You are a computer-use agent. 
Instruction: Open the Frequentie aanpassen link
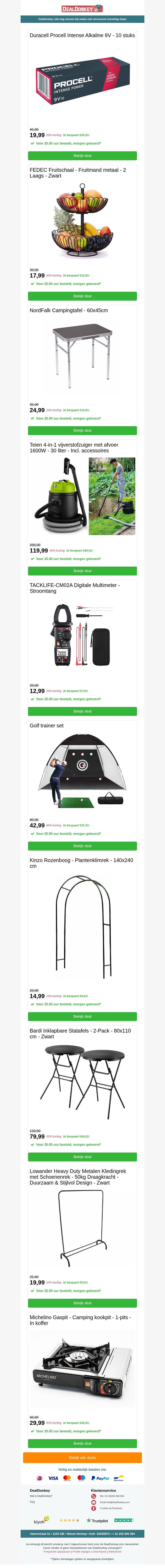tap(57, 1552)
